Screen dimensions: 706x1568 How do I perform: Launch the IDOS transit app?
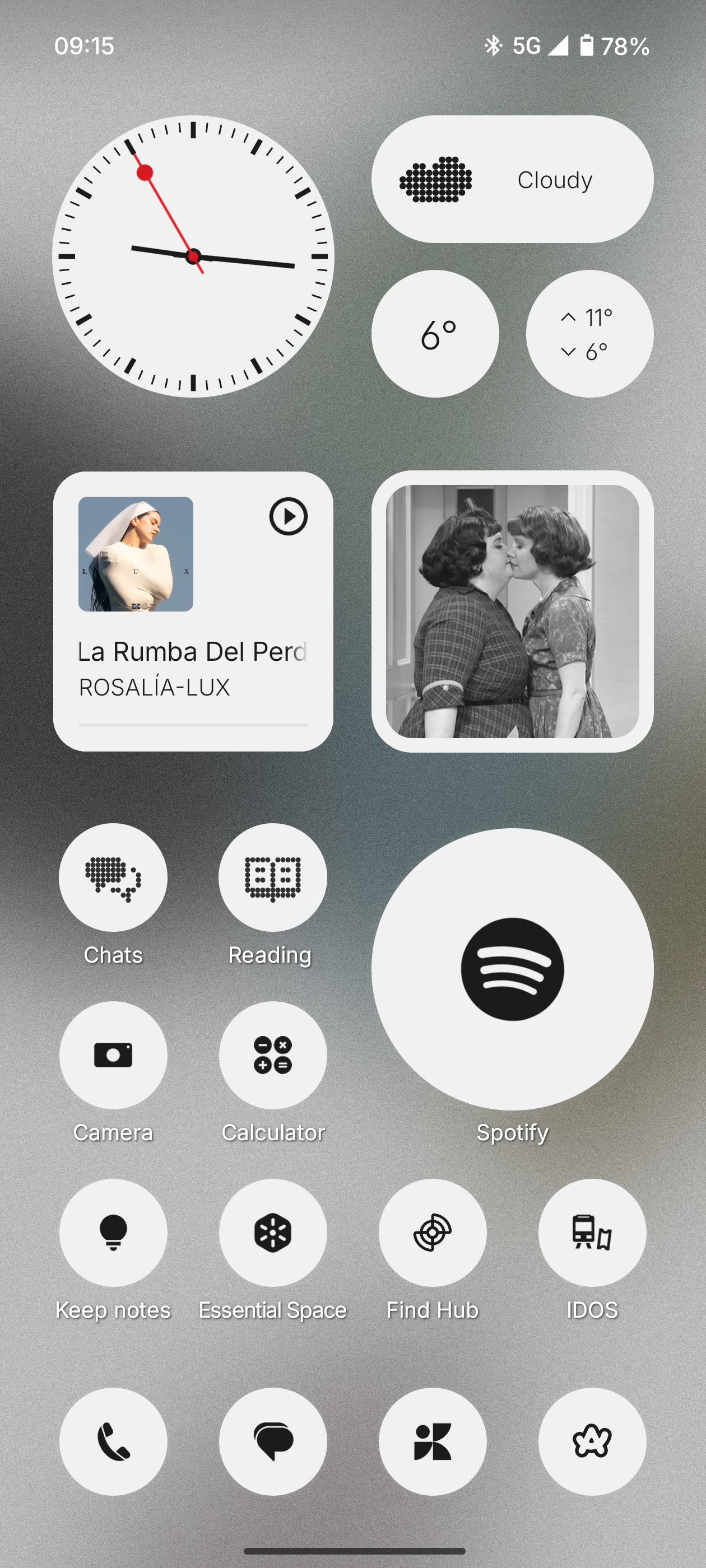[x=592, y=1233]
